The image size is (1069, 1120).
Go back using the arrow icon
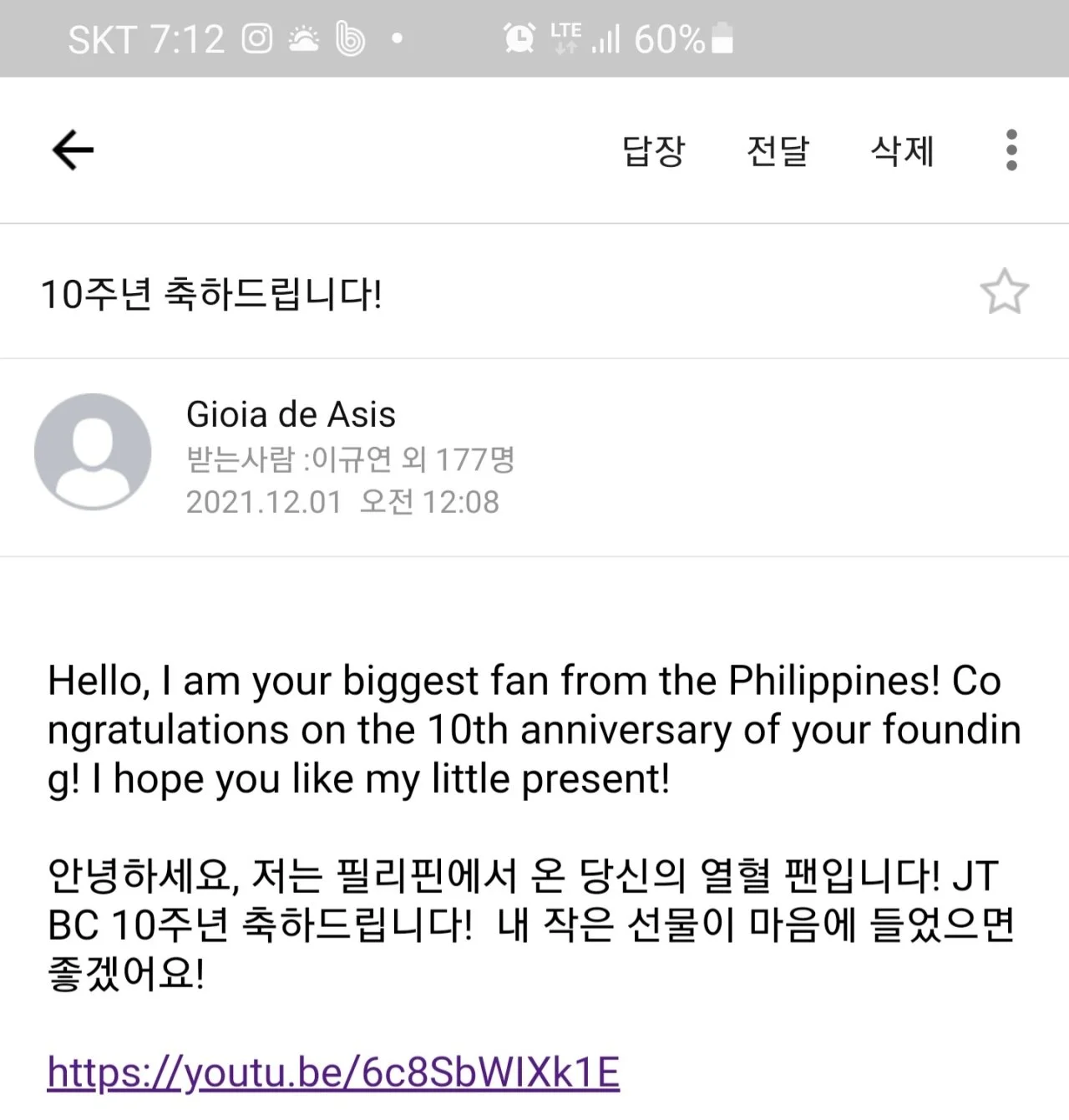point(73,150)
